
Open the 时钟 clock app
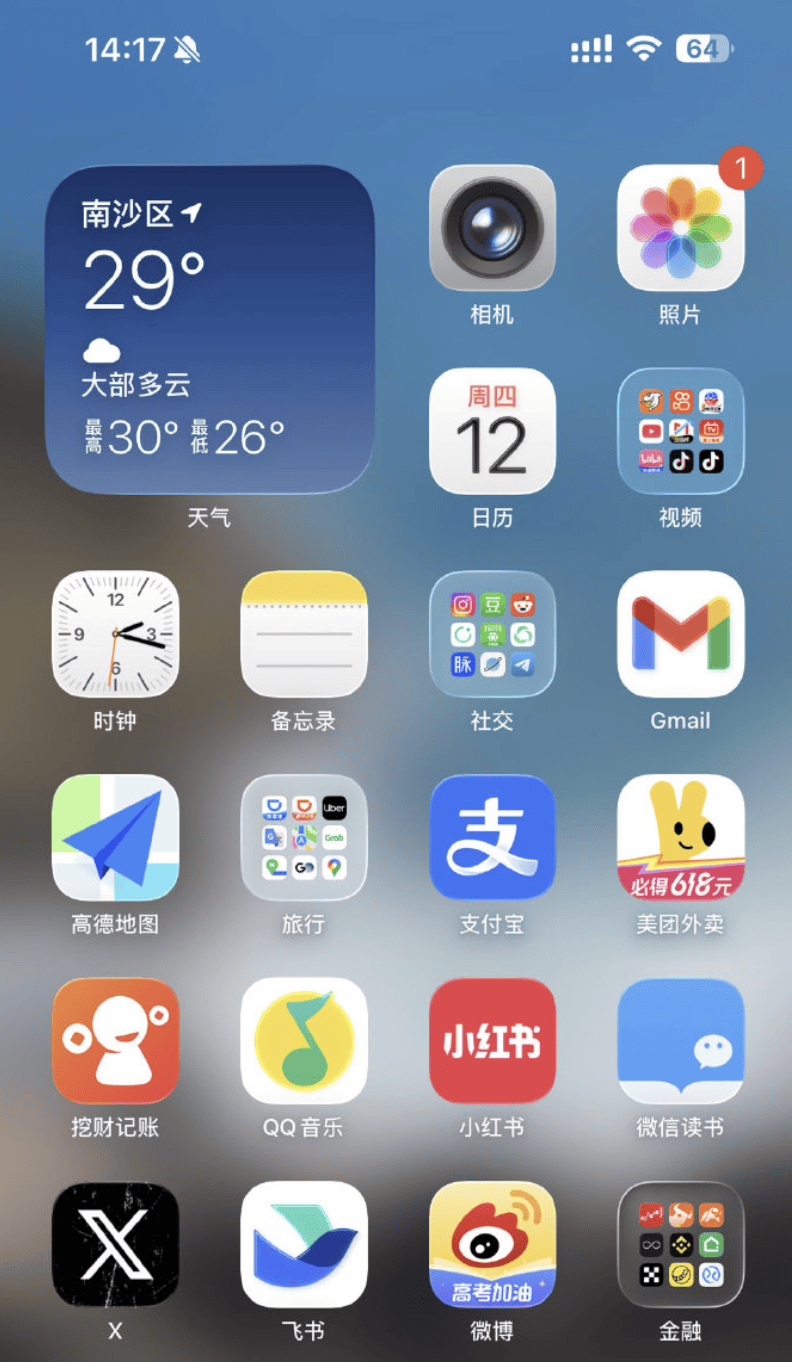[x=115, y=634]
